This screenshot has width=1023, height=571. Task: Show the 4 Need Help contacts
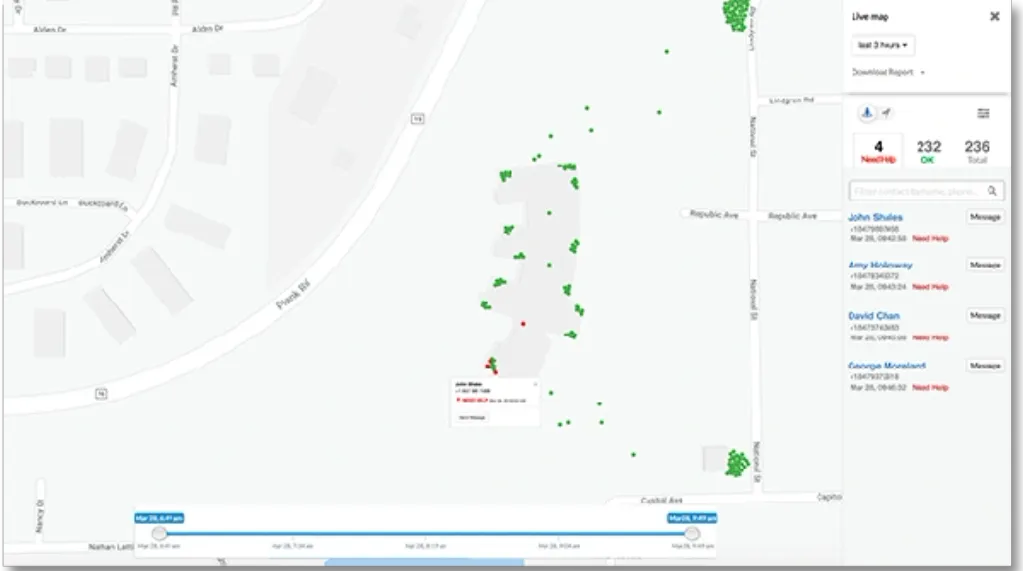pos(878,151)
